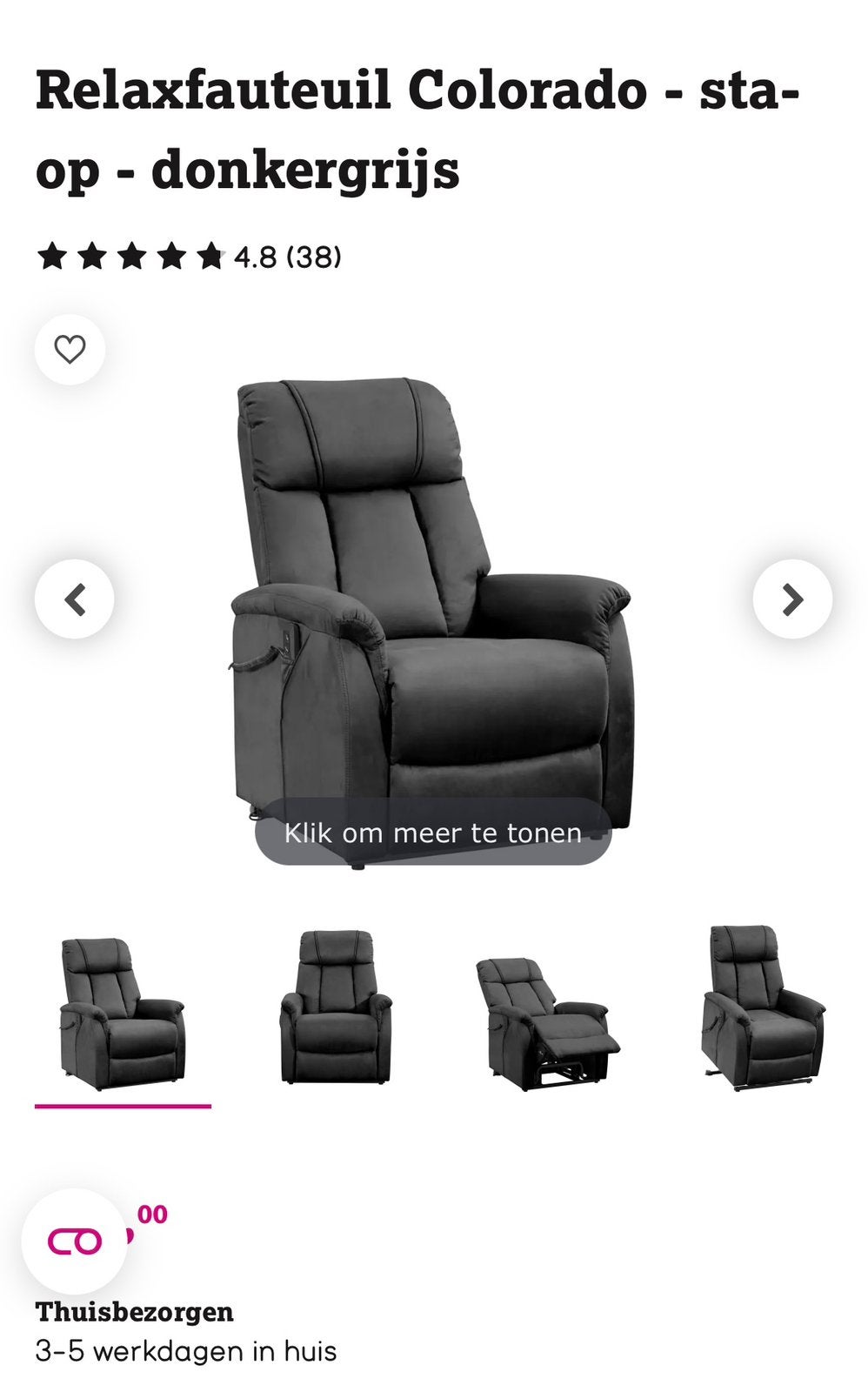Go to the next product image

coord(792,599)
